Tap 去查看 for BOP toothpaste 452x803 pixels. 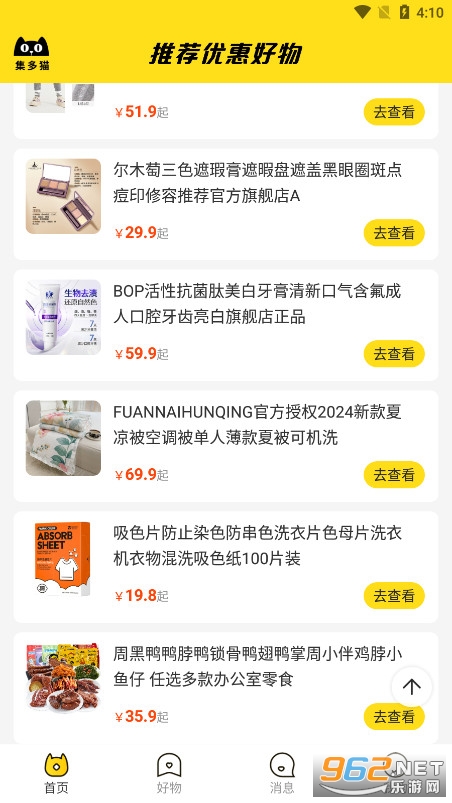click(394, 354)
